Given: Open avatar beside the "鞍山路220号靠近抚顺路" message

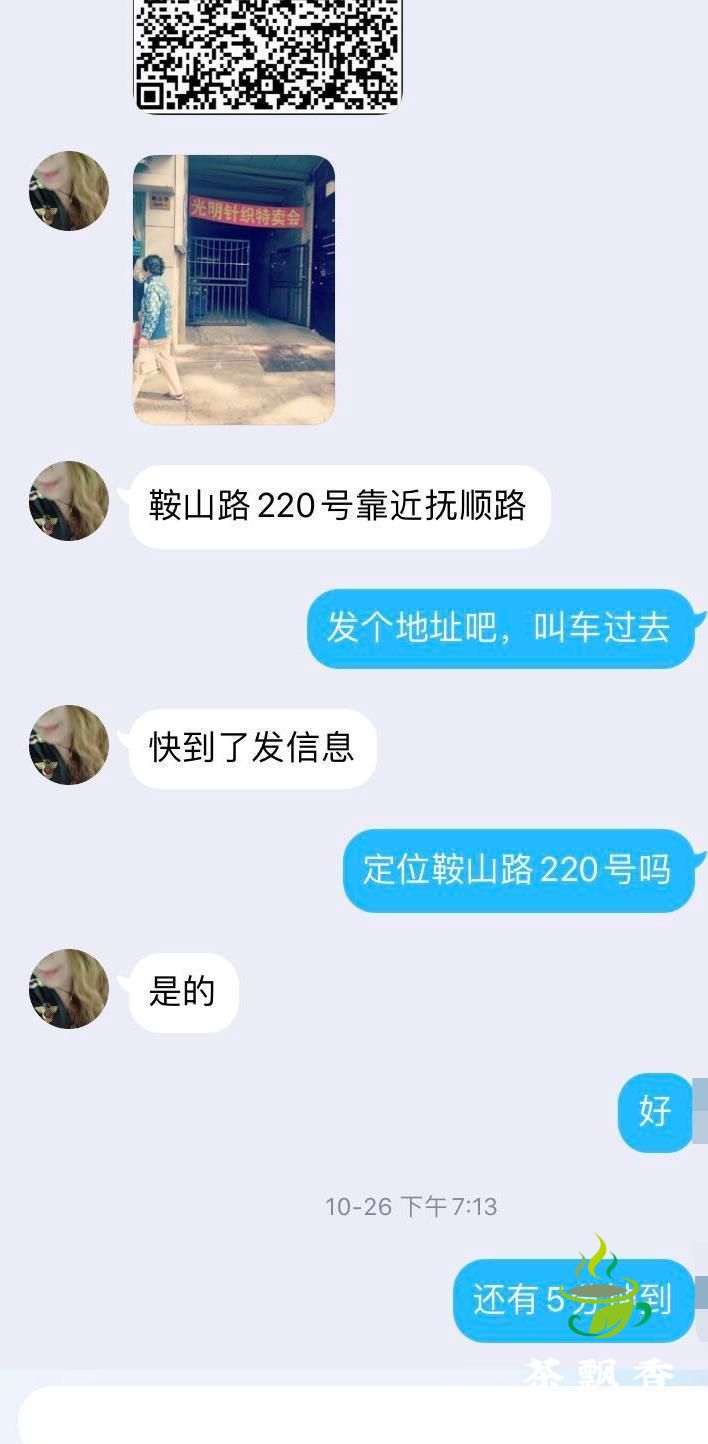Looking at the screenshot, I should click(x=69, y=501).
